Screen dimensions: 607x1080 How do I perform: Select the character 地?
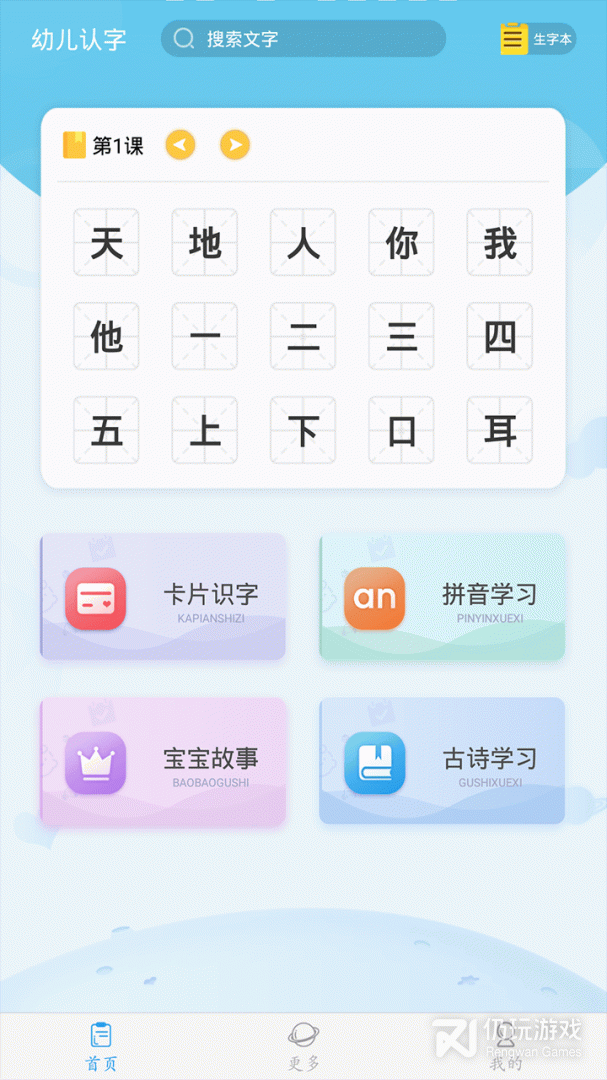tap(205, 242)
